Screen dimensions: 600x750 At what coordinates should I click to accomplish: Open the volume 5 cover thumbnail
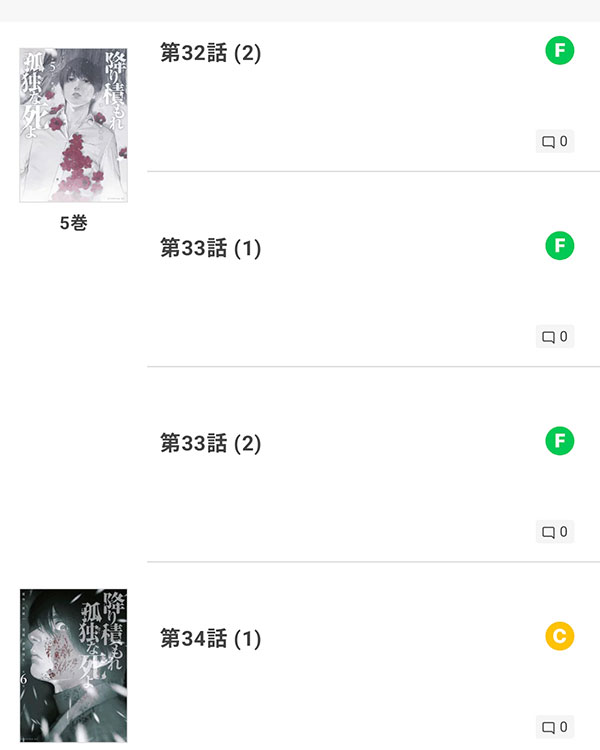[x=73, y=125]
